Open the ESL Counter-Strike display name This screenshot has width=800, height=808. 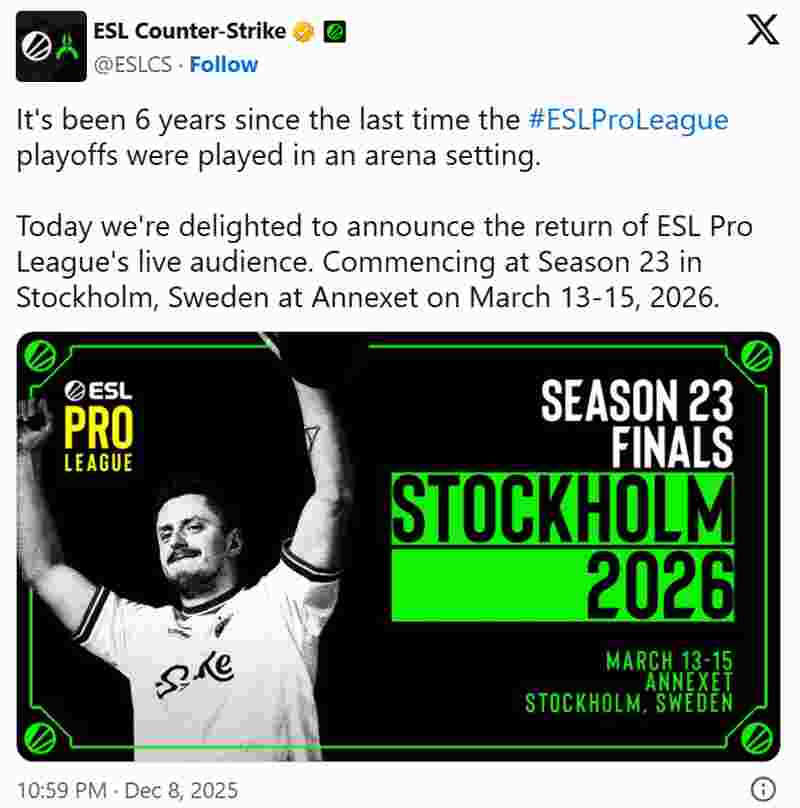coord(187,33)
